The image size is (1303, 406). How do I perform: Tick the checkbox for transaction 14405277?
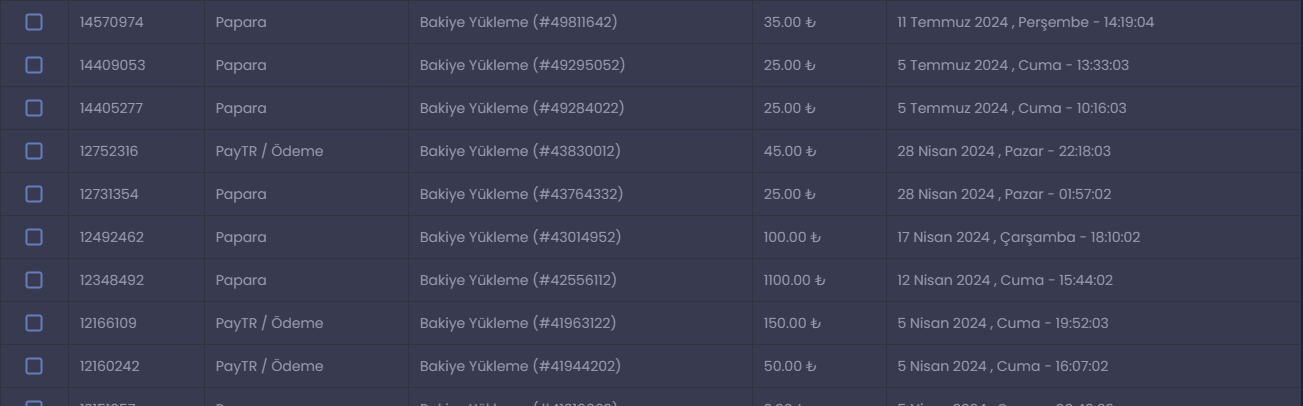click(34, 108)
